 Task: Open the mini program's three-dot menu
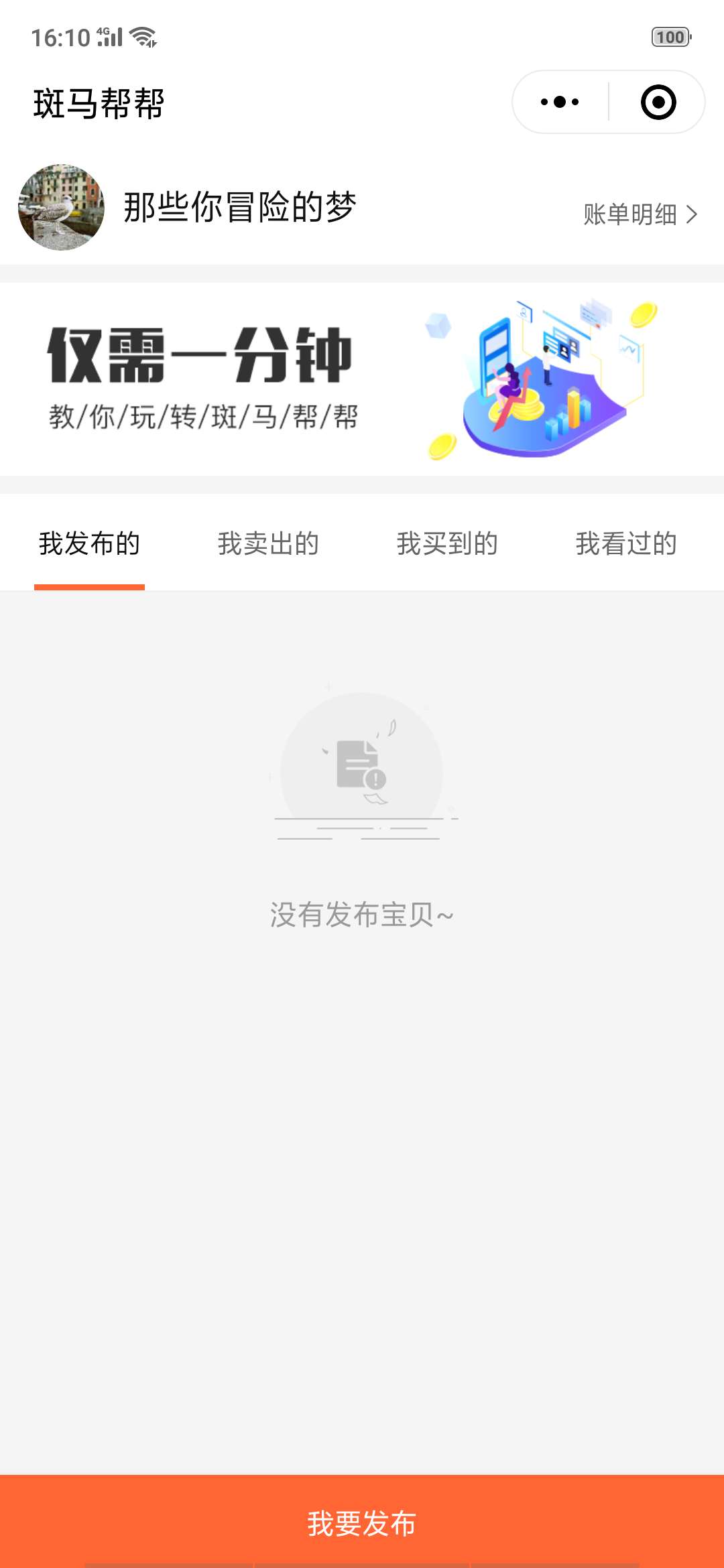(x=560, y=102)
